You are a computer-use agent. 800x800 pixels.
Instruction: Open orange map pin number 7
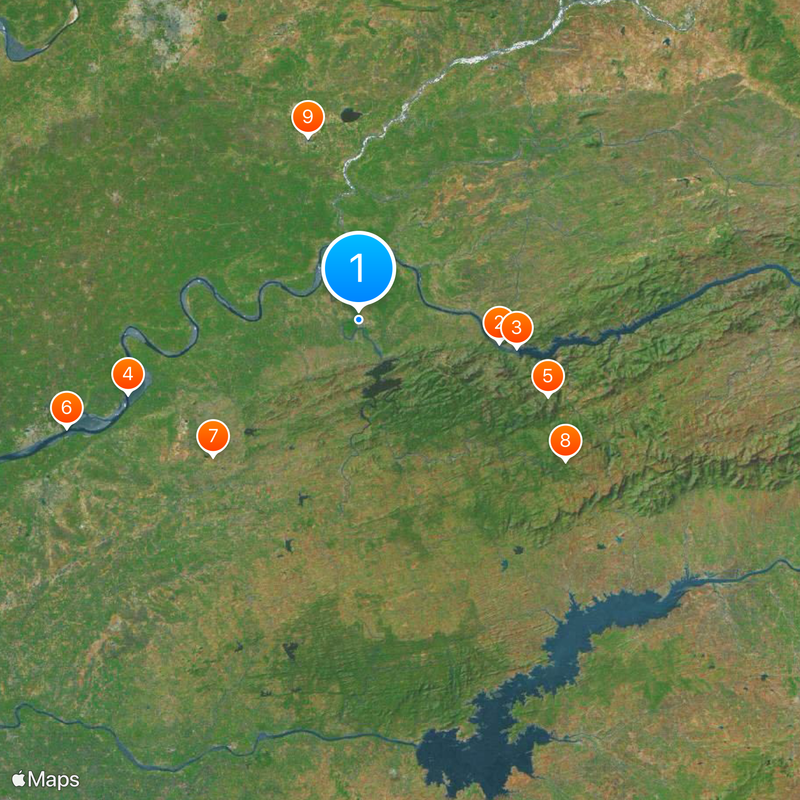[212, 436]
